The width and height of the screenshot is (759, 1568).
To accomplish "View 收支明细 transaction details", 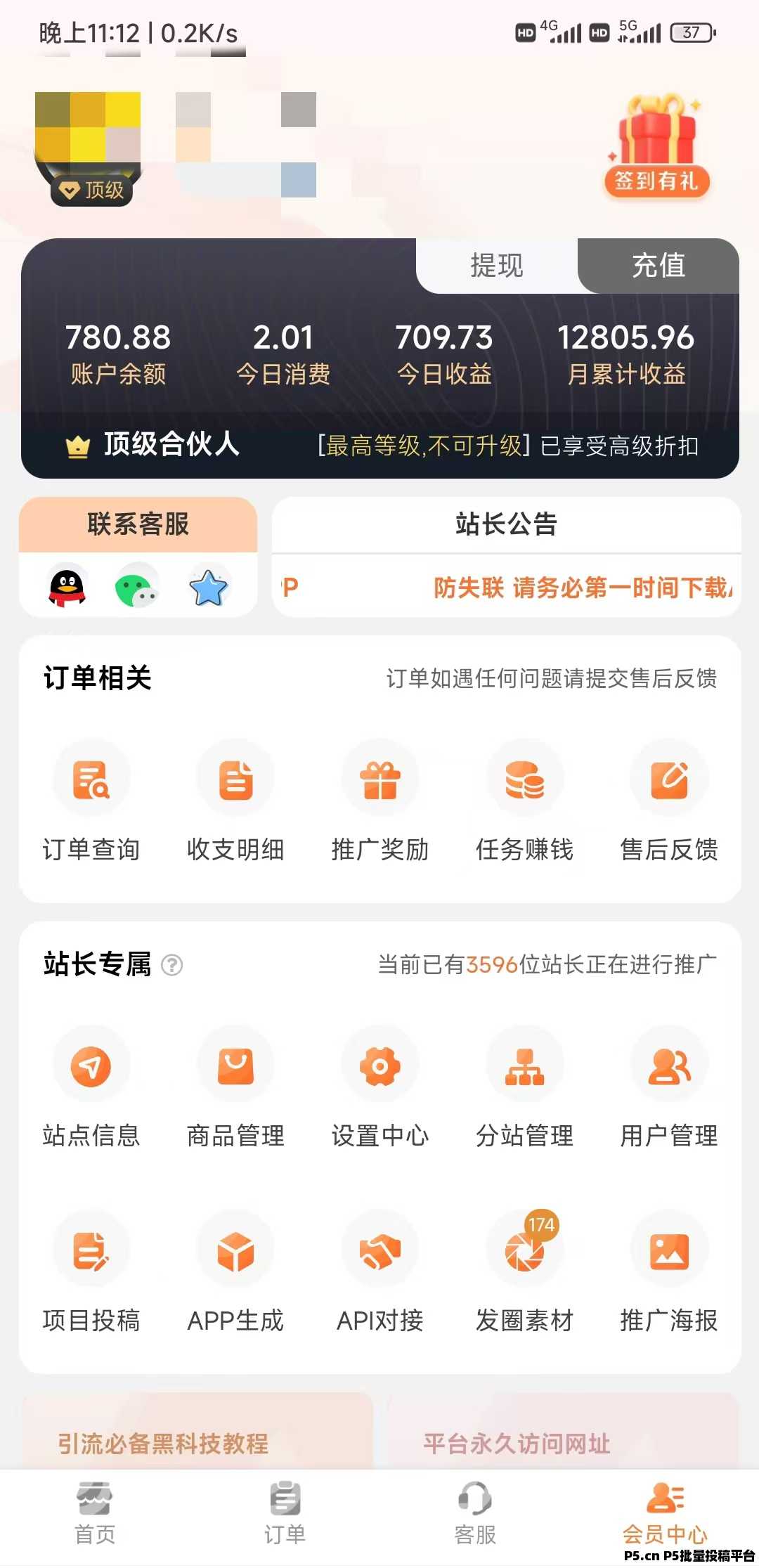I will (x=235, y=801).
